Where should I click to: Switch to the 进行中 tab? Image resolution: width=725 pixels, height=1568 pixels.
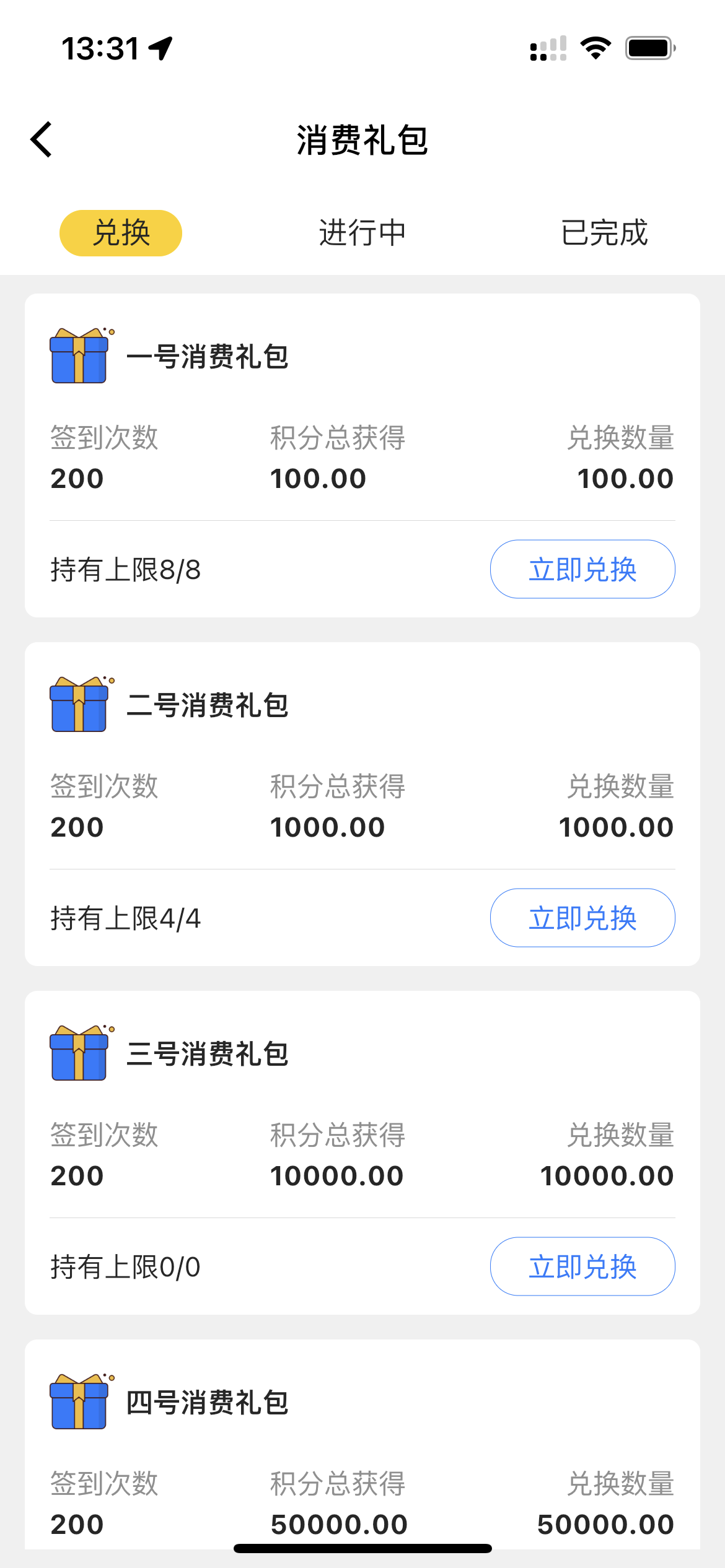362,233
